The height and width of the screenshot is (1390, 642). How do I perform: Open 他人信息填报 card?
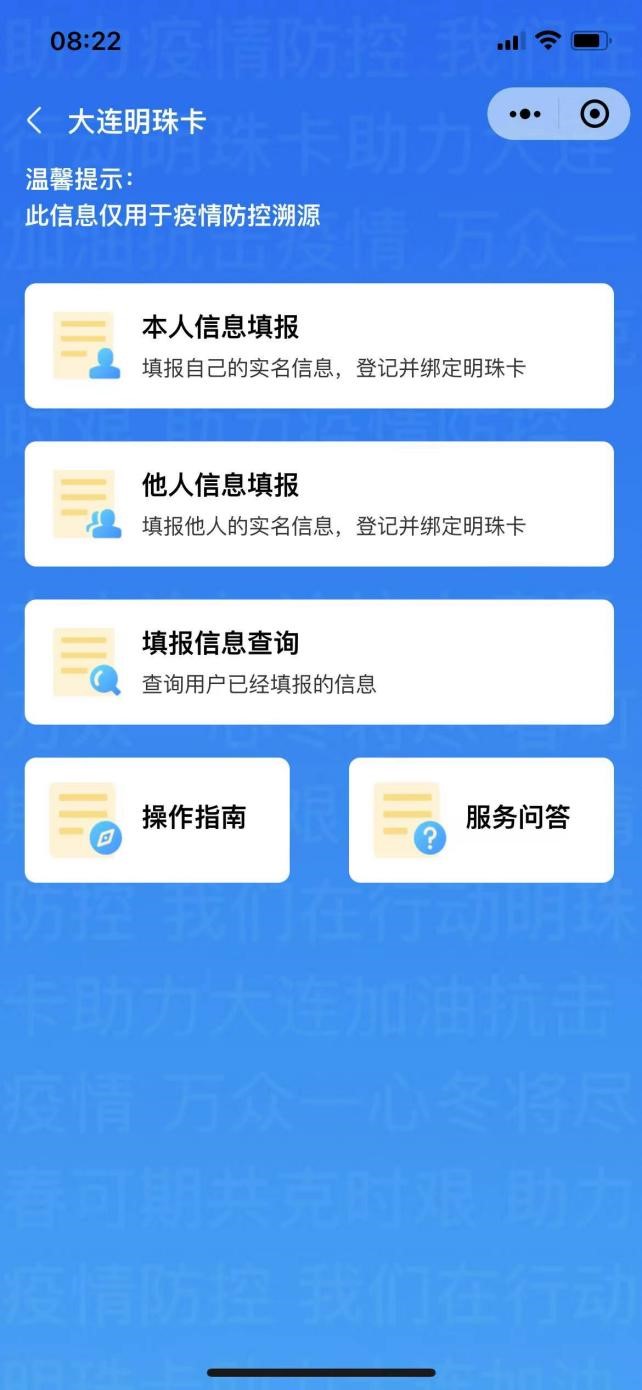319,504
